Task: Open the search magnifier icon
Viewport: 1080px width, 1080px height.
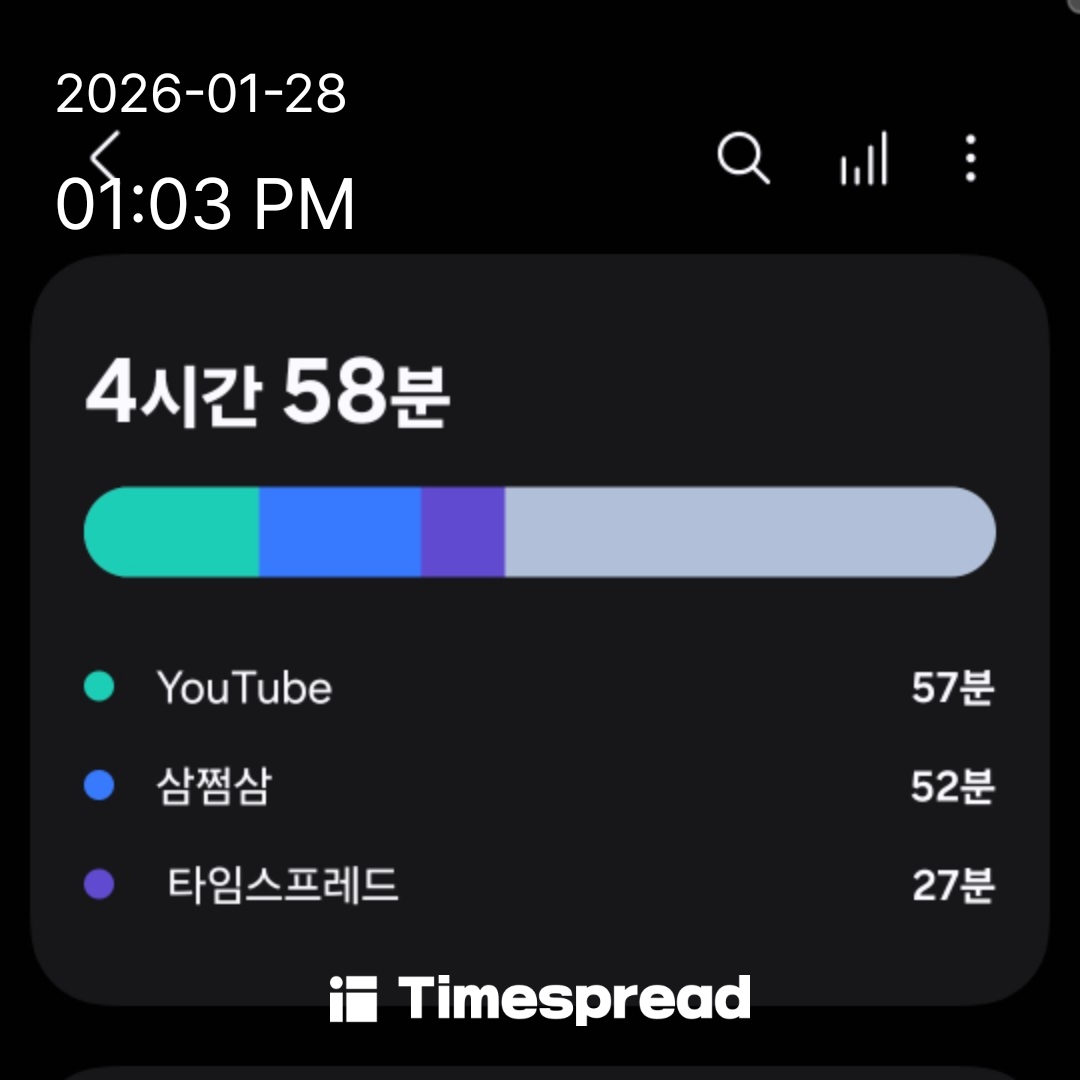Action: tap(744, 158)
